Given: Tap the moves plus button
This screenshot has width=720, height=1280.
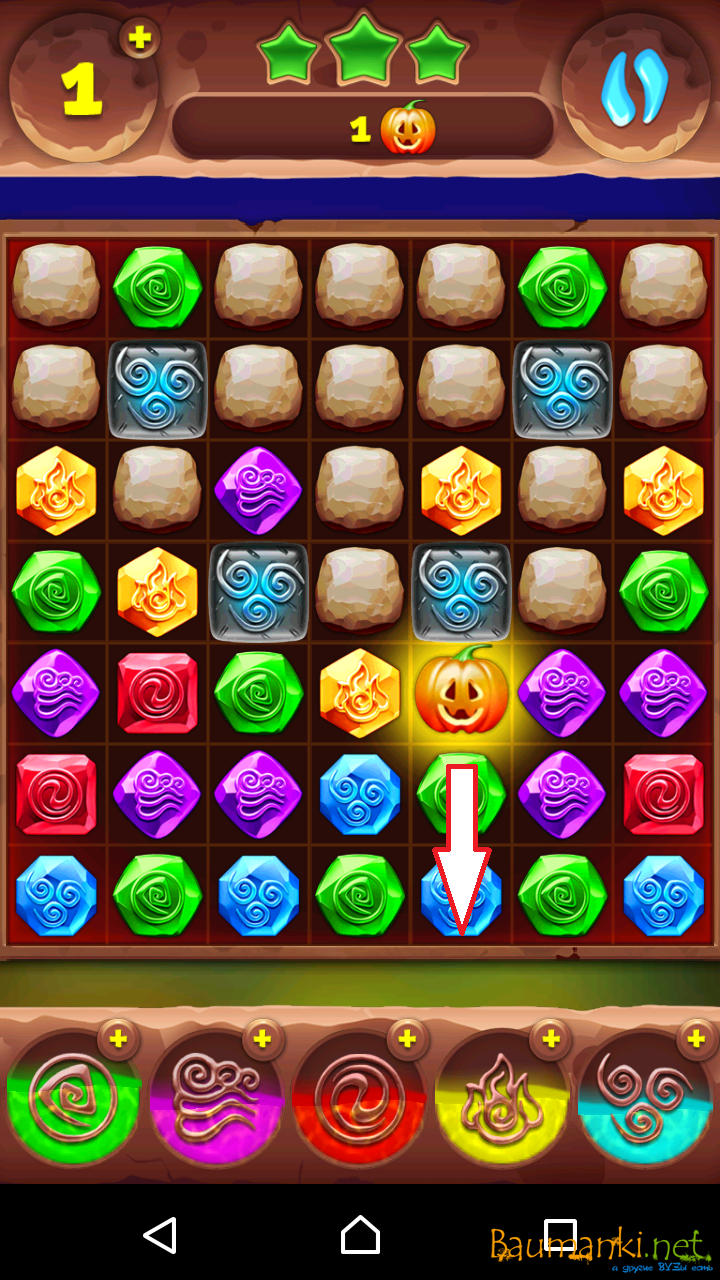Looking at the screenshot, I should tap(140, 38).
